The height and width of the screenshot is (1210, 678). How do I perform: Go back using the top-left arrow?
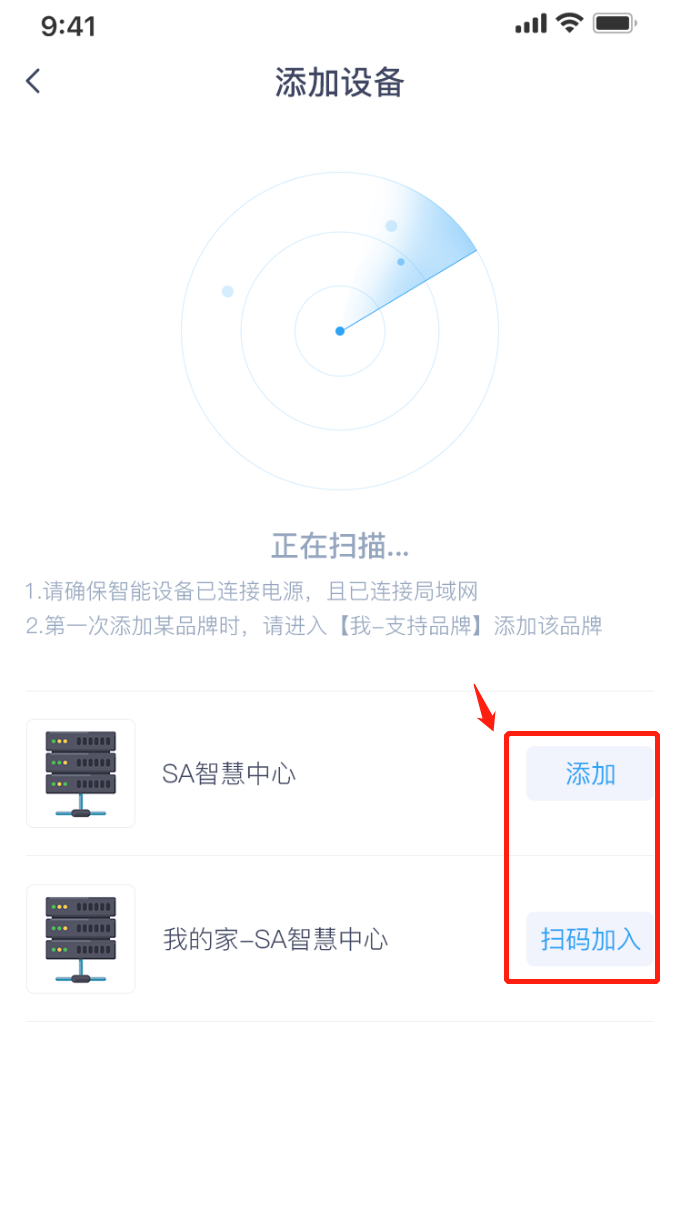coord(34,81)
